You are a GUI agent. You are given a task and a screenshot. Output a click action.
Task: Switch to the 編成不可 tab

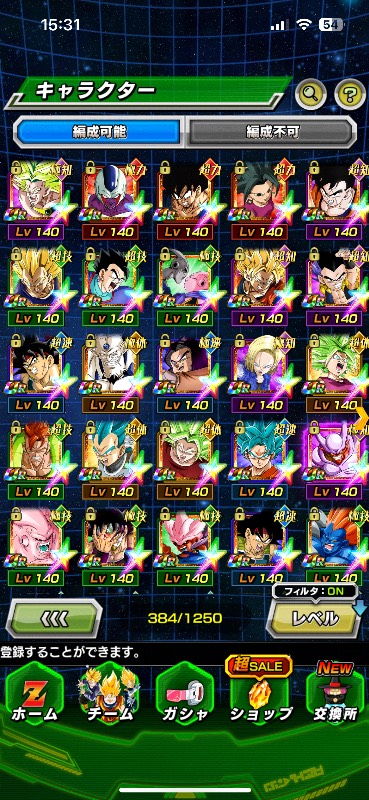[x=270, y=132]
